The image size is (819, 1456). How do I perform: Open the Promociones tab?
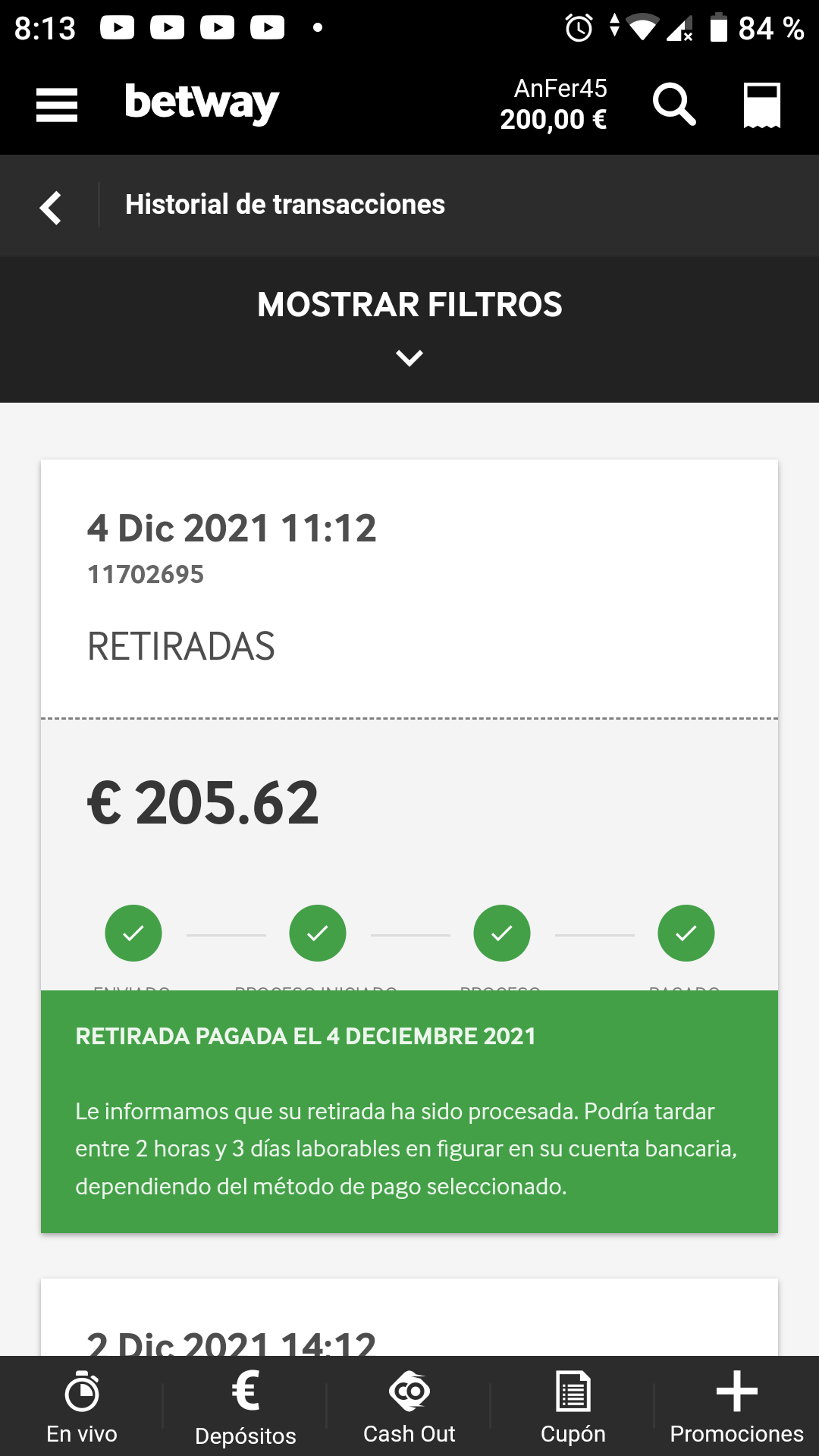tap(737, 1407)
